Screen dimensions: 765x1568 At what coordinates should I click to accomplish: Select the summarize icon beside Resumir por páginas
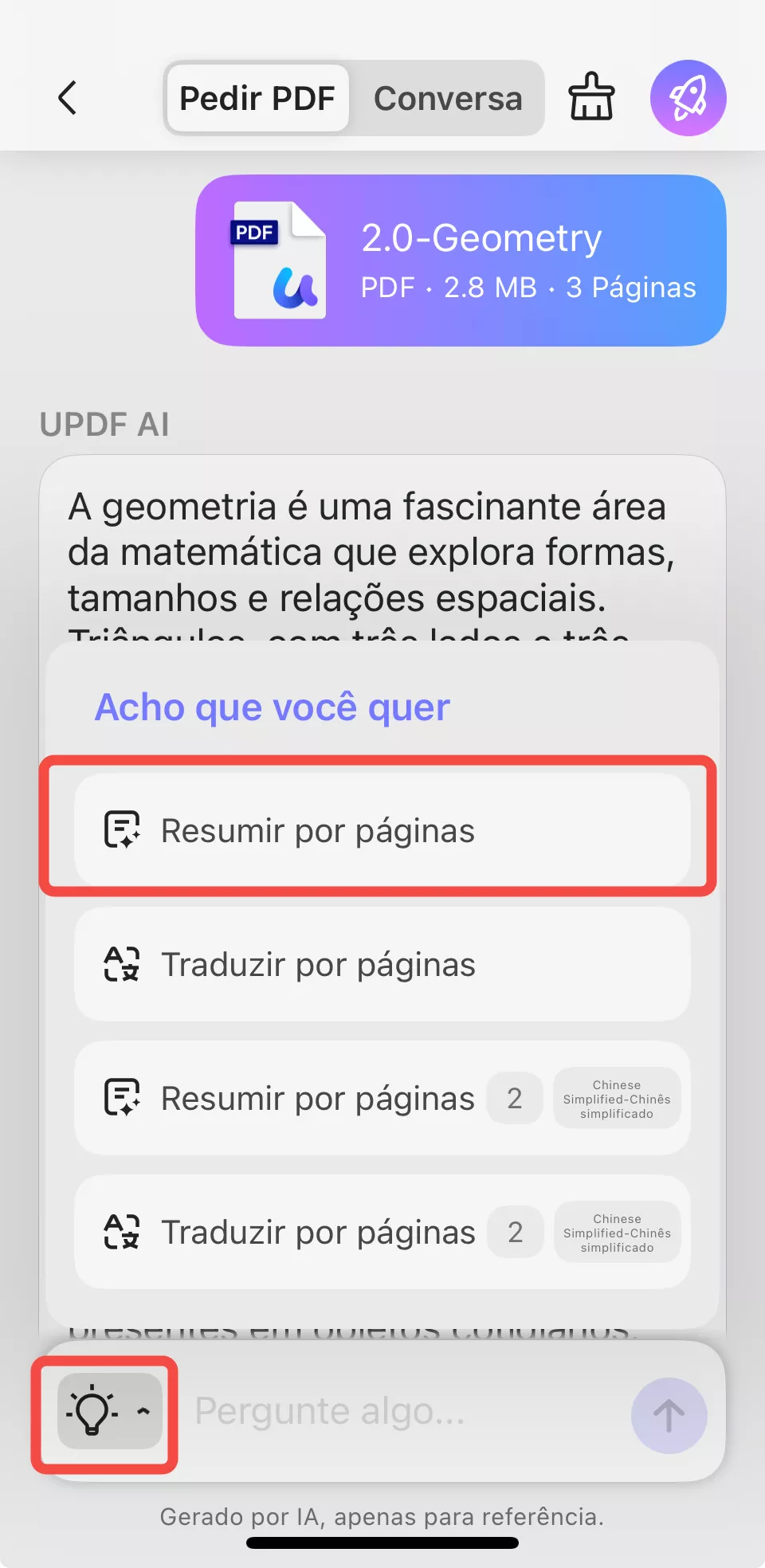pos(120,829)
